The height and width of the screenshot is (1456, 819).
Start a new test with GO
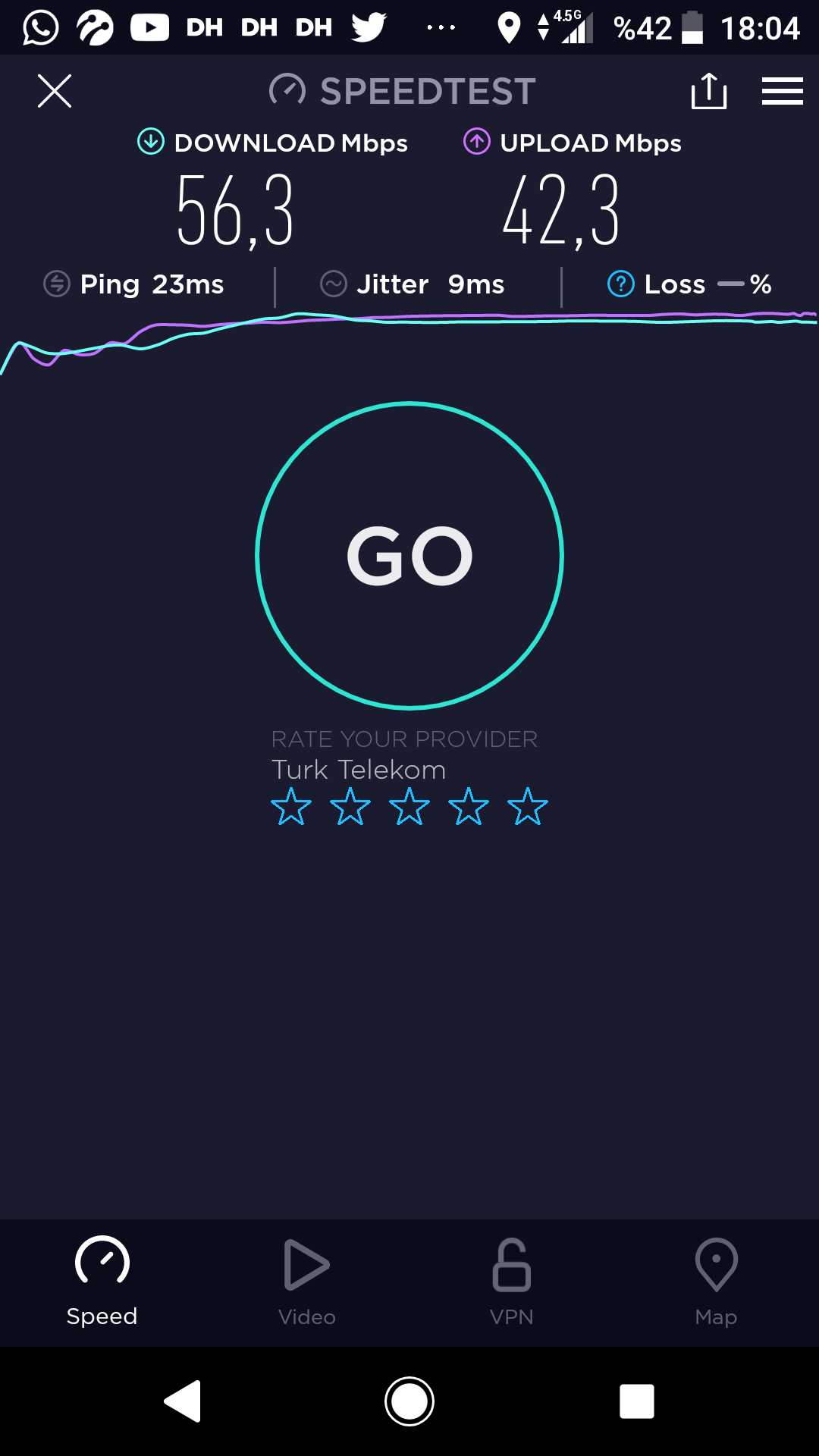[x=409, y=556]
